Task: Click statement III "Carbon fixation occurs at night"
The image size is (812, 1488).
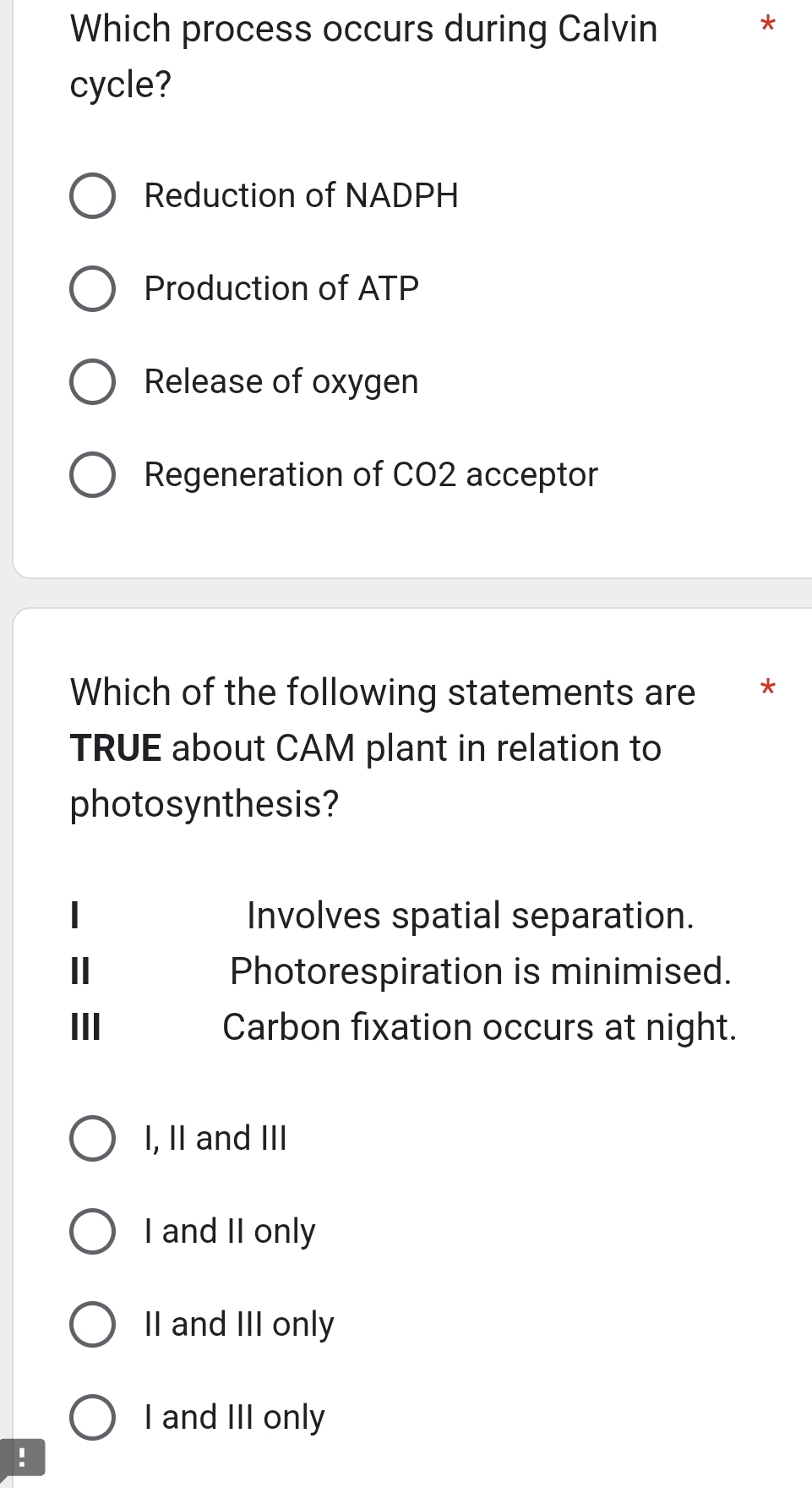Action: [x=479, y=1027]
